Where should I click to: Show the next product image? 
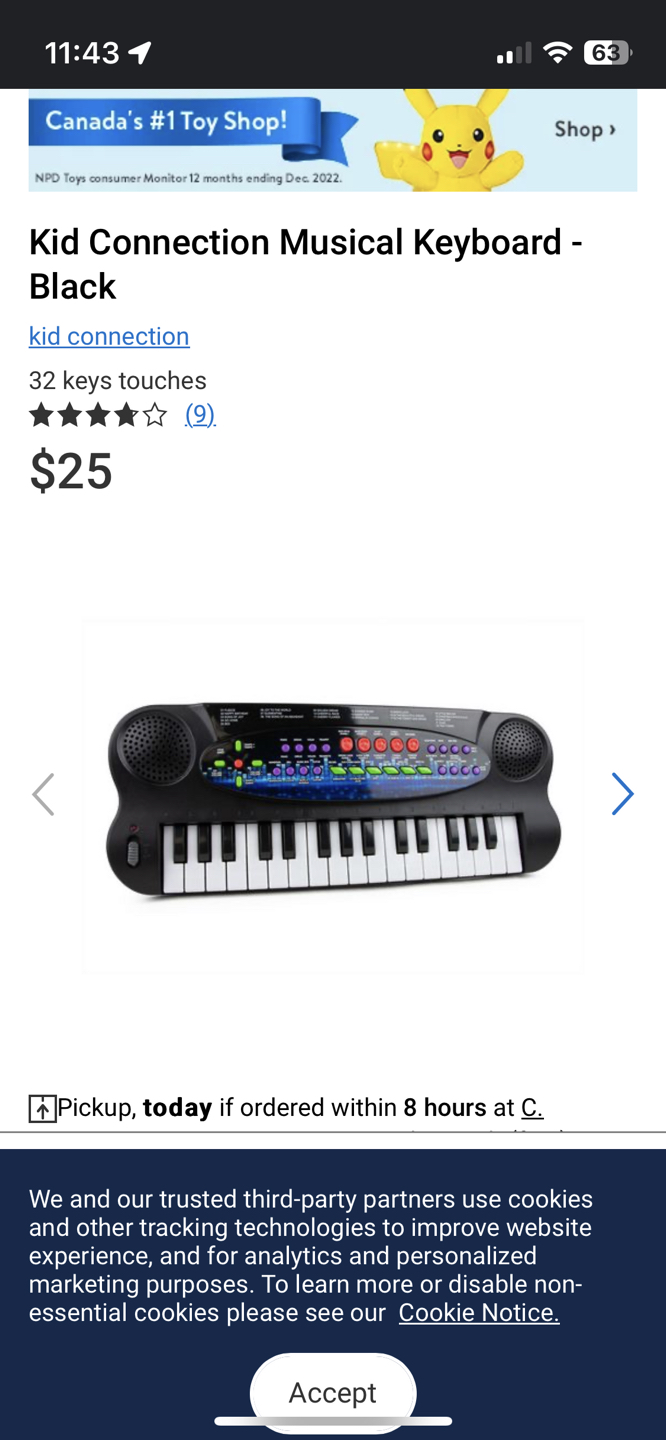(x=622, y=795)
